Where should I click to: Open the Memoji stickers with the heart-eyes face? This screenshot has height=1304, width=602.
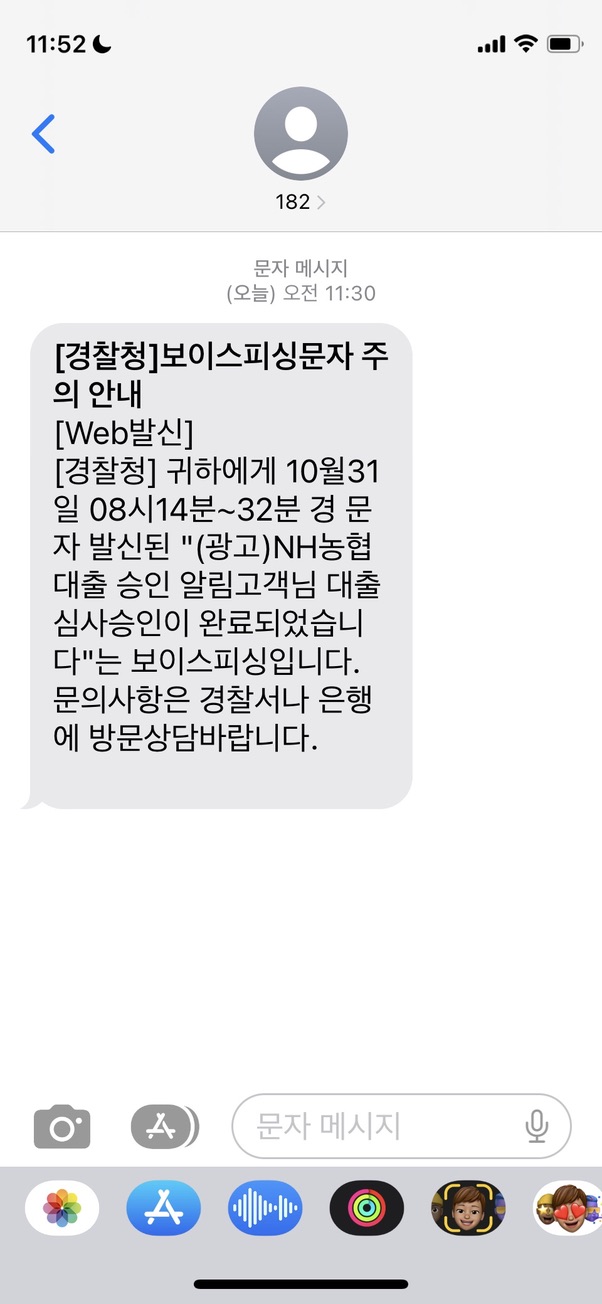(568, 1209)
